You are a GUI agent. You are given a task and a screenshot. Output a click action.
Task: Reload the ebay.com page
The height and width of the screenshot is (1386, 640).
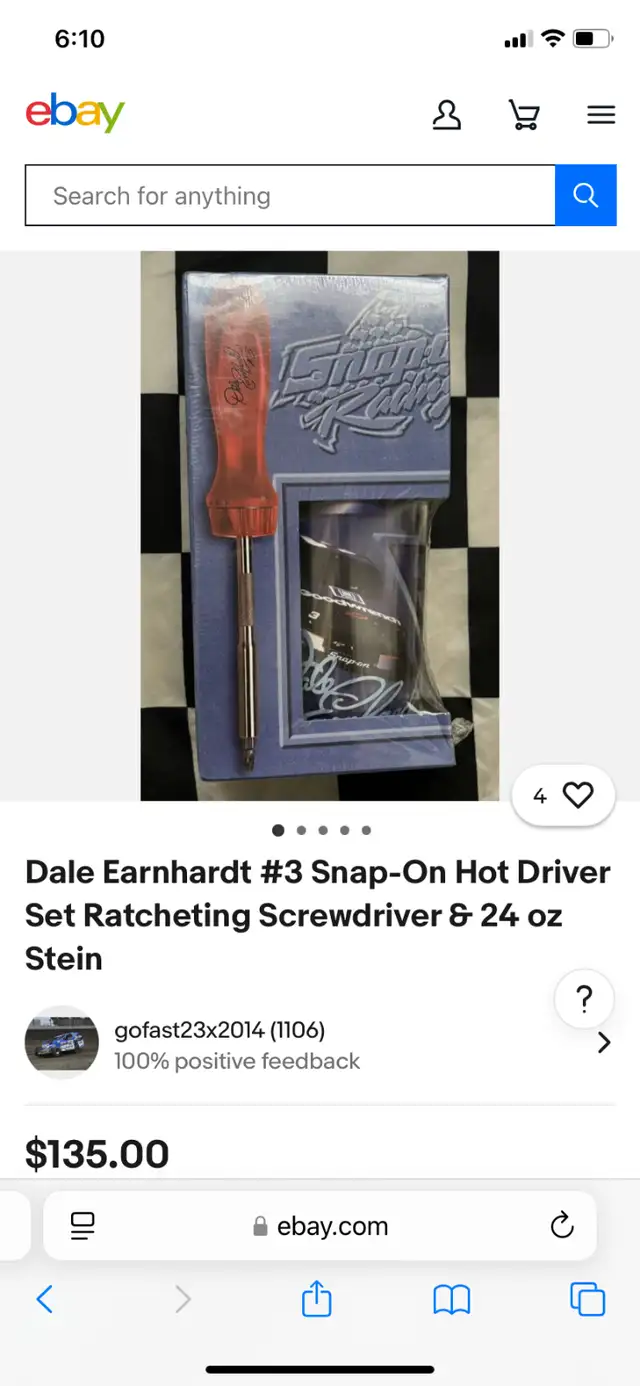tap(562, 1225)
